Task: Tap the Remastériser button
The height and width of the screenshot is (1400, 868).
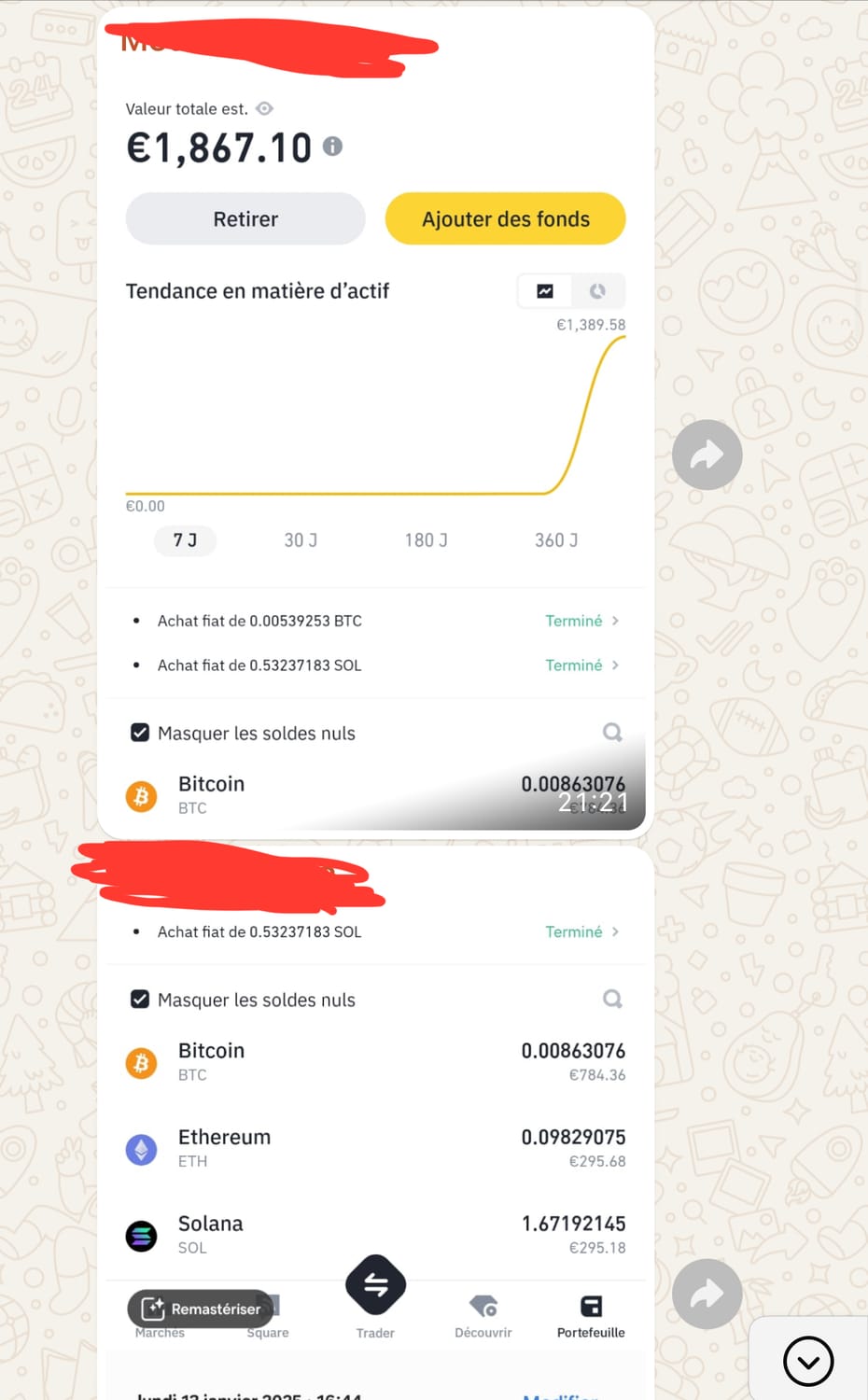Action: point(202,1309)
